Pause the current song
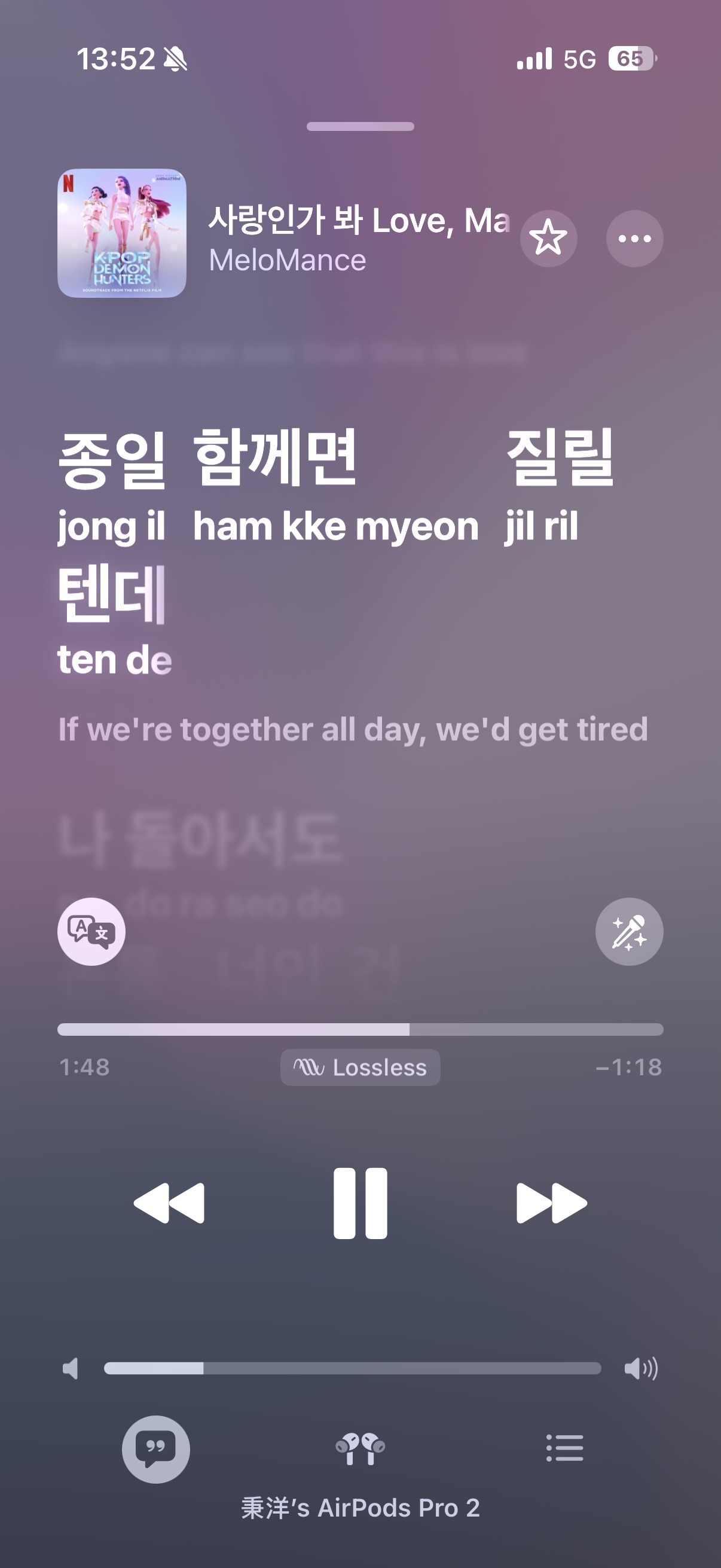721x1568 pixels. click(x=360, y=1203)
